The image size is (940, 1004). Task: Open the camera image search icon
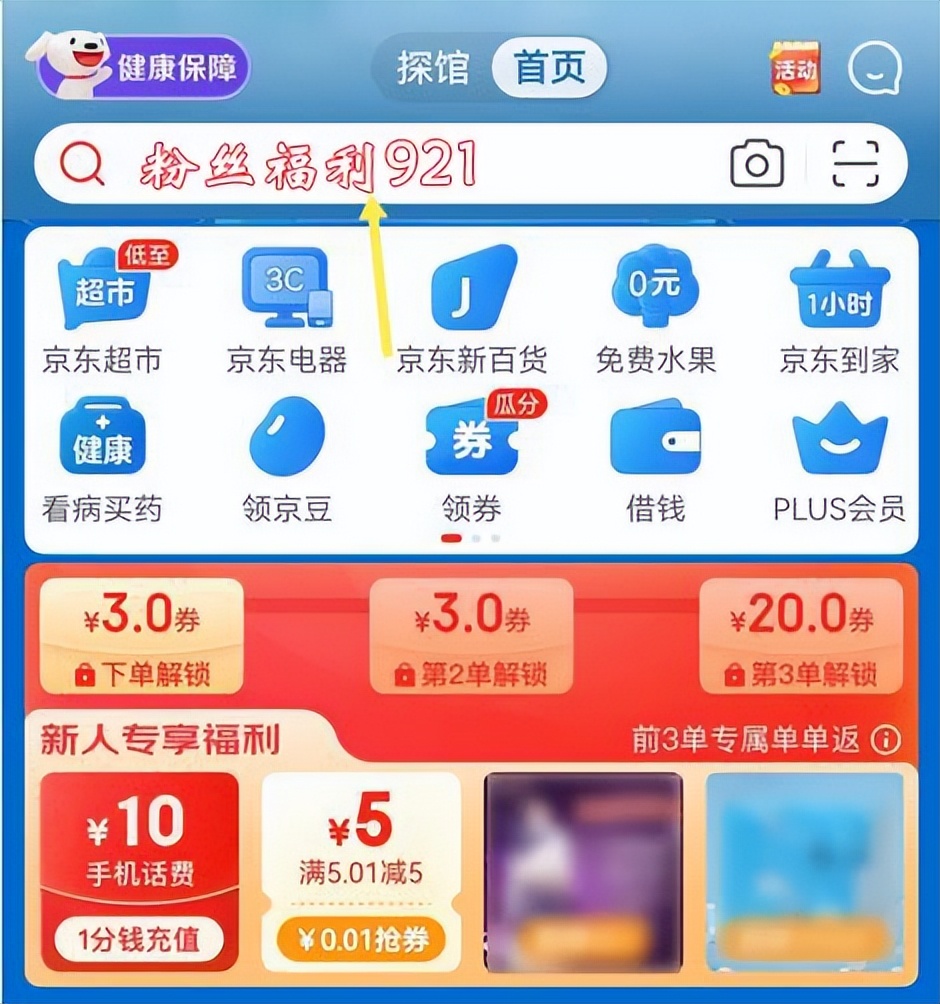[757, 161]
